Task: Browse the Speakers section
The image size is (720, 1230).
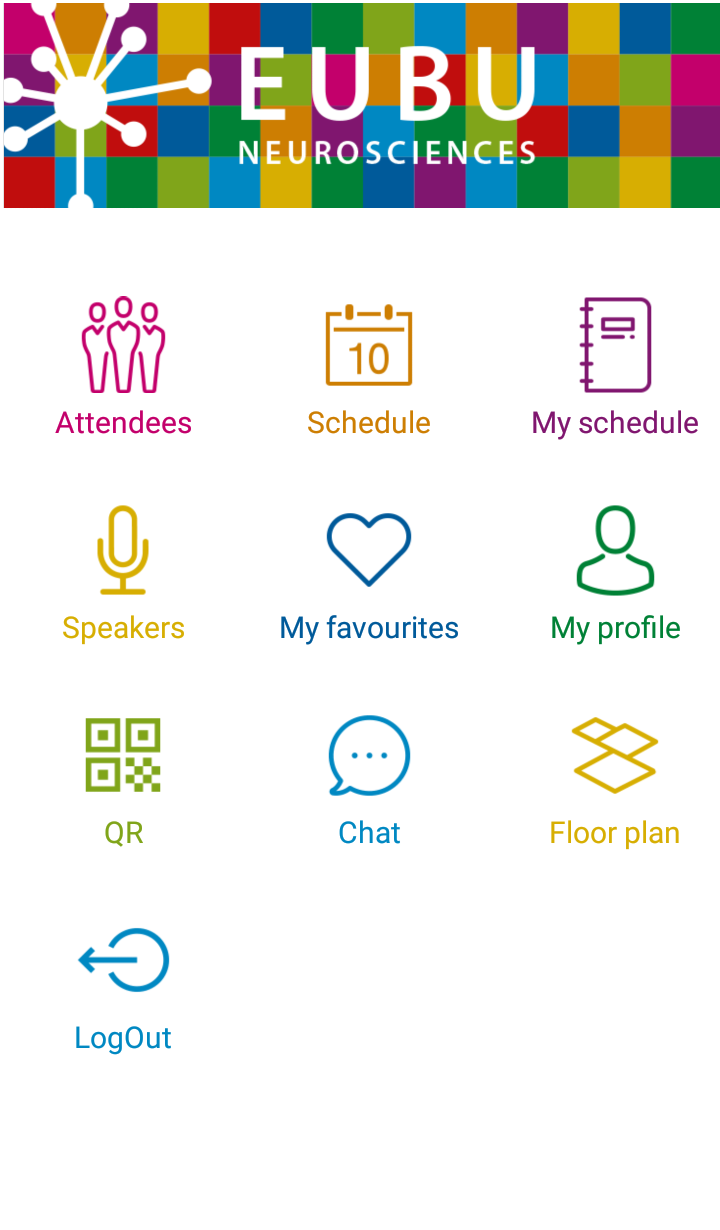Action: pos(123,572)
